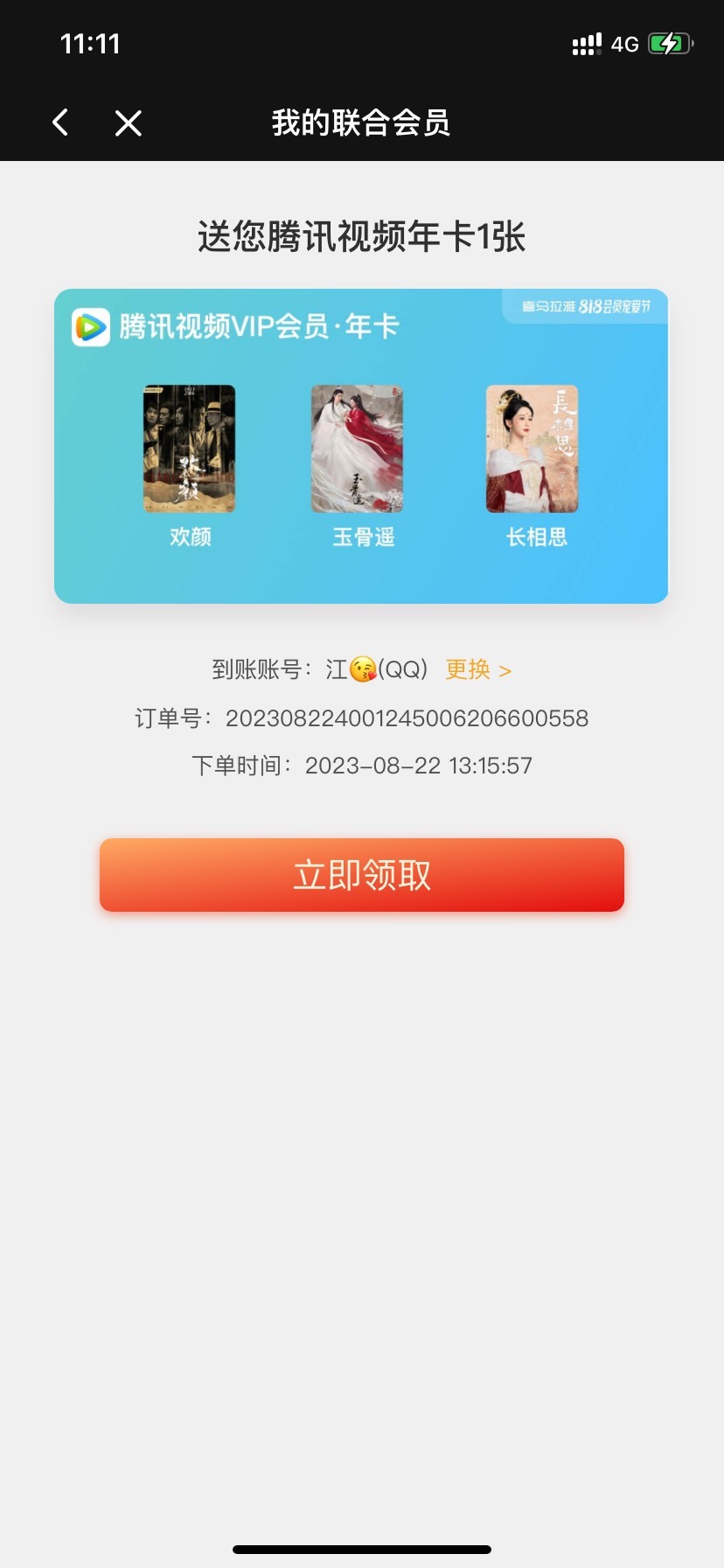This screenshot has width=724, height=1568.
Task: Claim the card with 立即领取
Action: [x=362, y=875]
